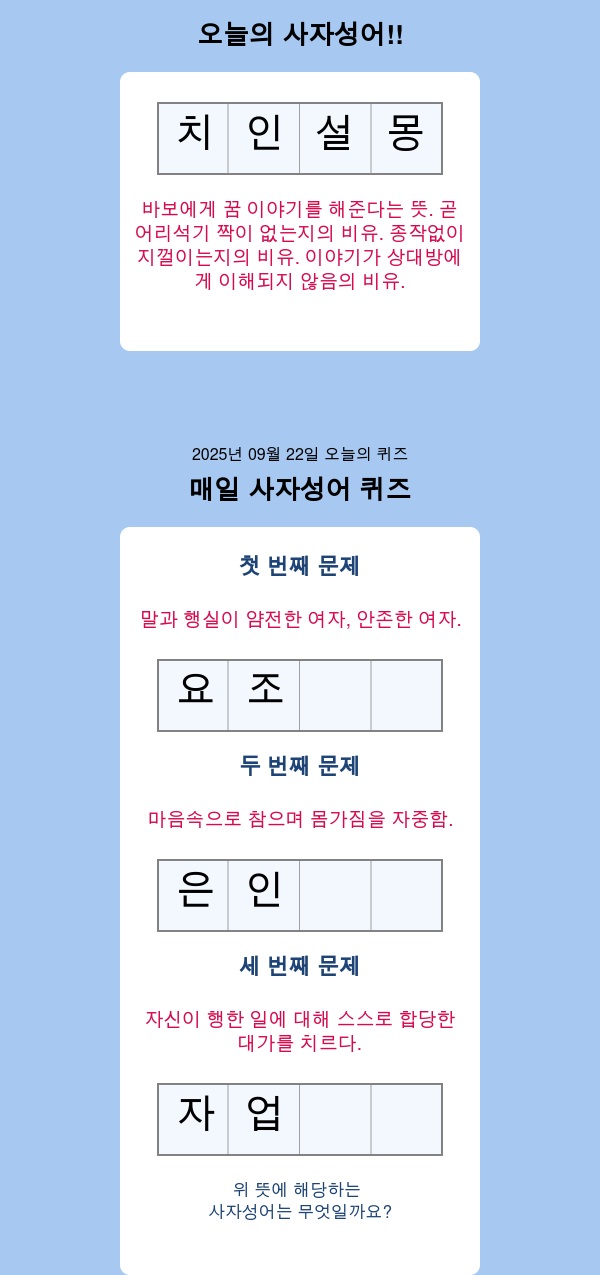Activate the third character box after 자업

[x=335, y=1119]
